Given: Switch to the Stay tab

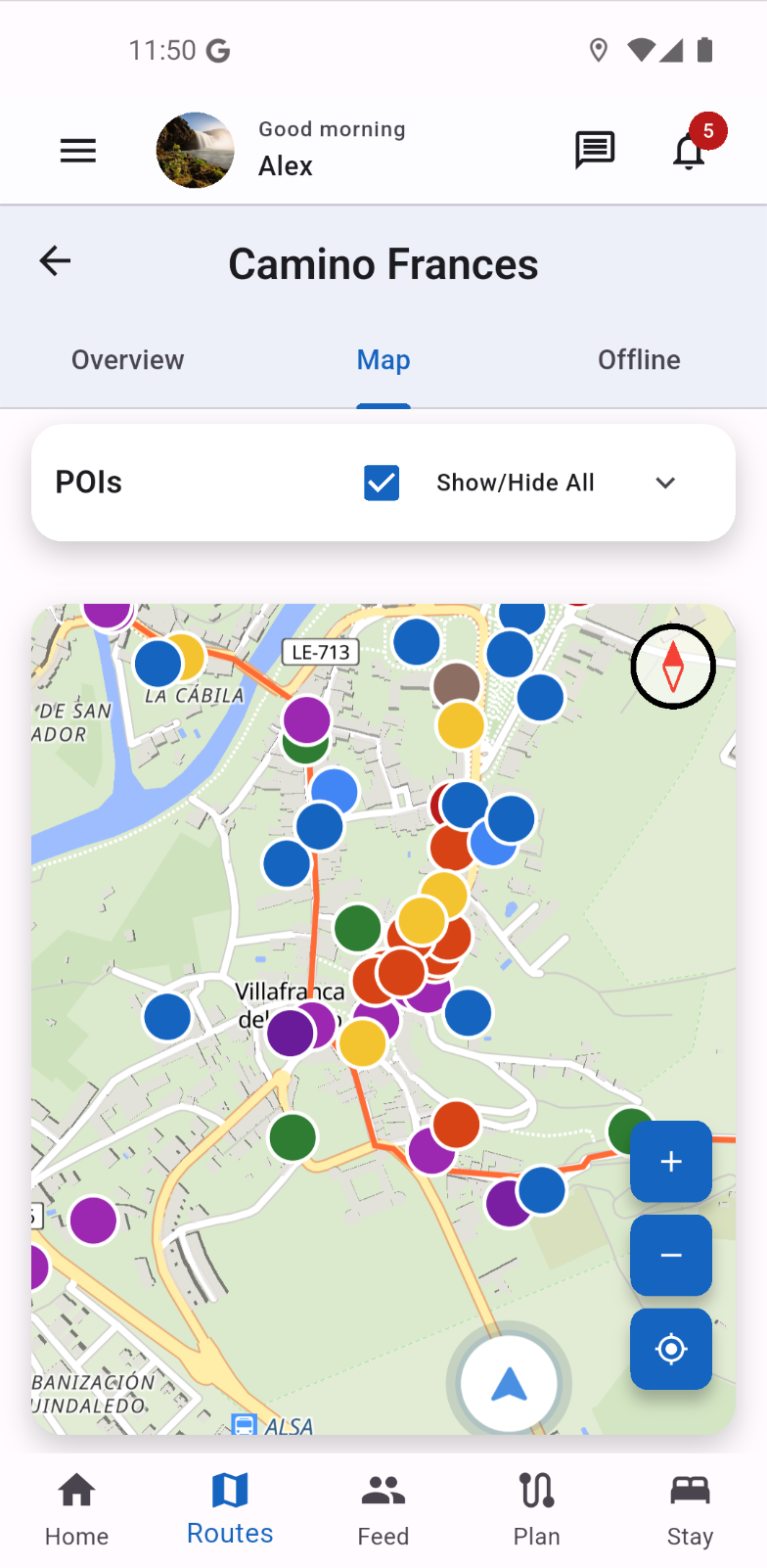Looking at the screenshot, I should pyautogui.click(x=690, y=1510).
